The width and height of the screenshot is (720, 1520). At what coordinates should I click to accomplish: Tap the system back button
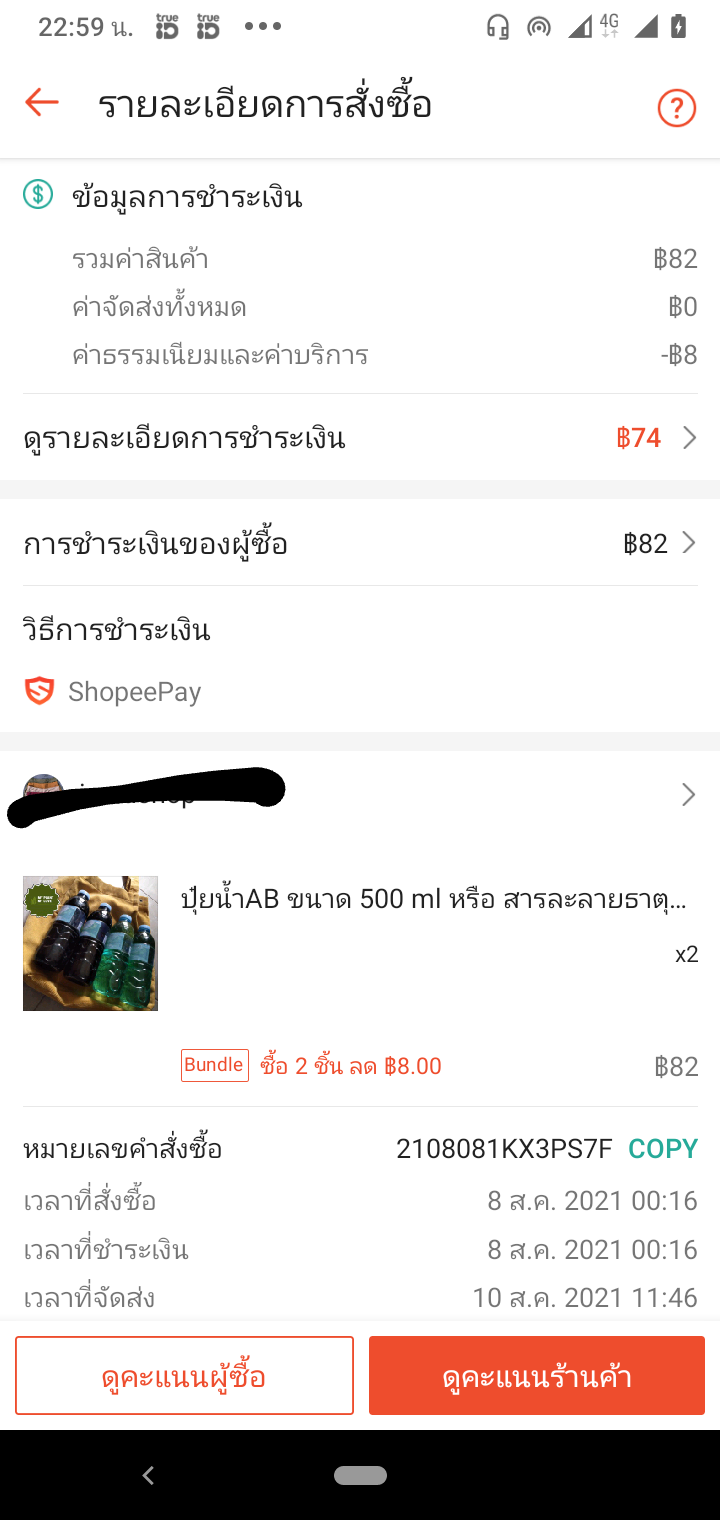coord(148,1475)
